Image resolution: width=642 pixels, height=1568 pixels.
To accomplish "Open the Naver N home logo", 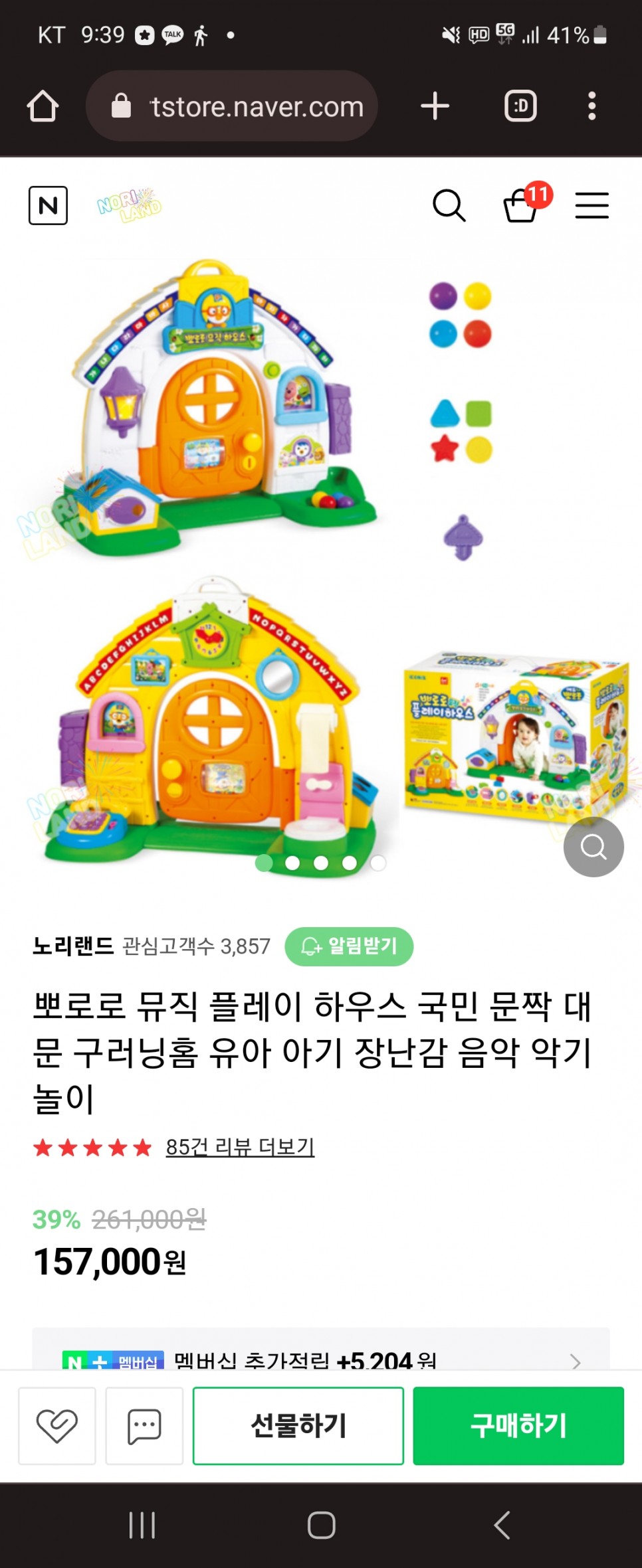I will [48, 205].
